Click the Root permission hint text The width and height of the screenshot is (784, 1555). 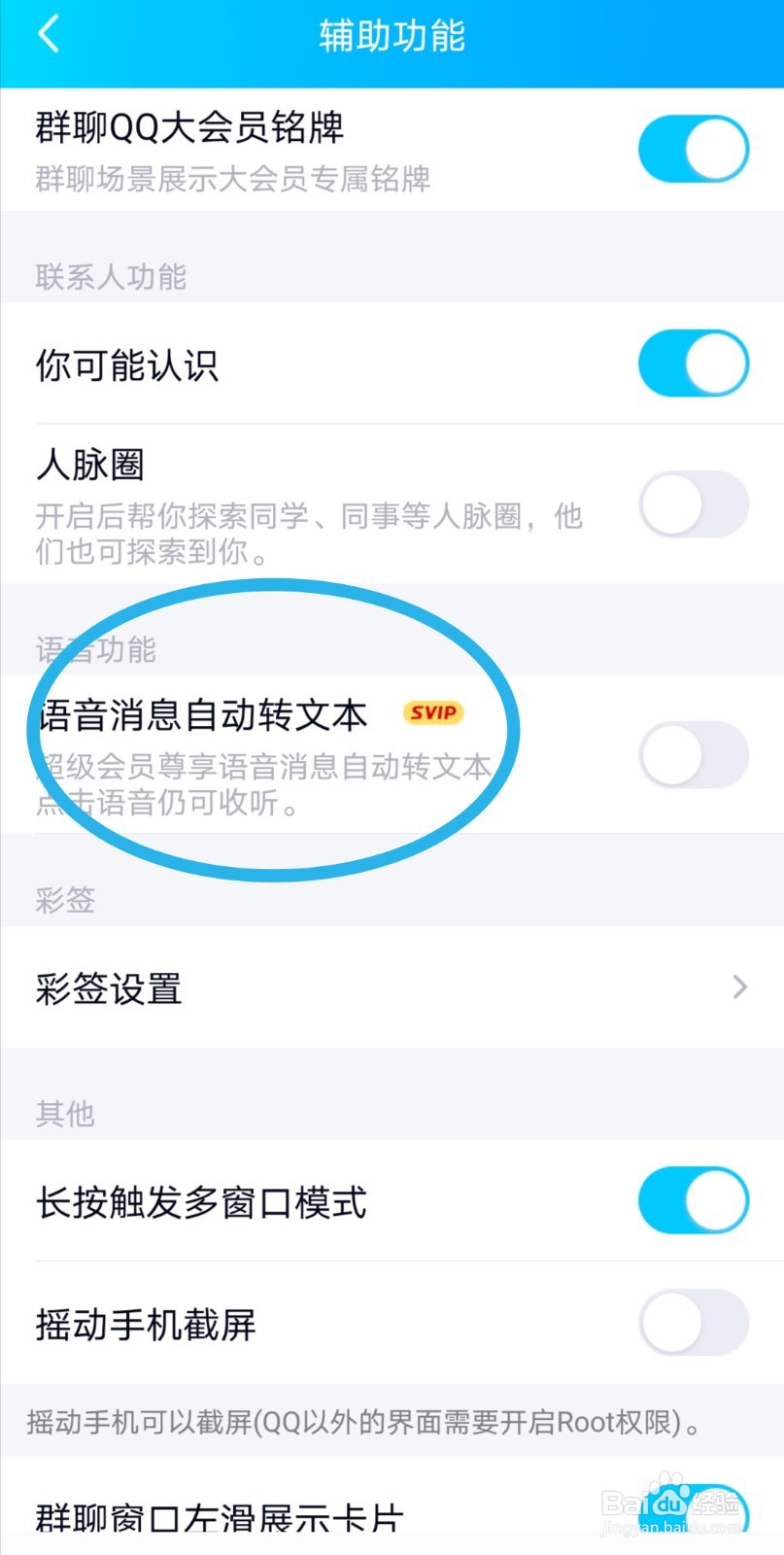click(364, 1424)
